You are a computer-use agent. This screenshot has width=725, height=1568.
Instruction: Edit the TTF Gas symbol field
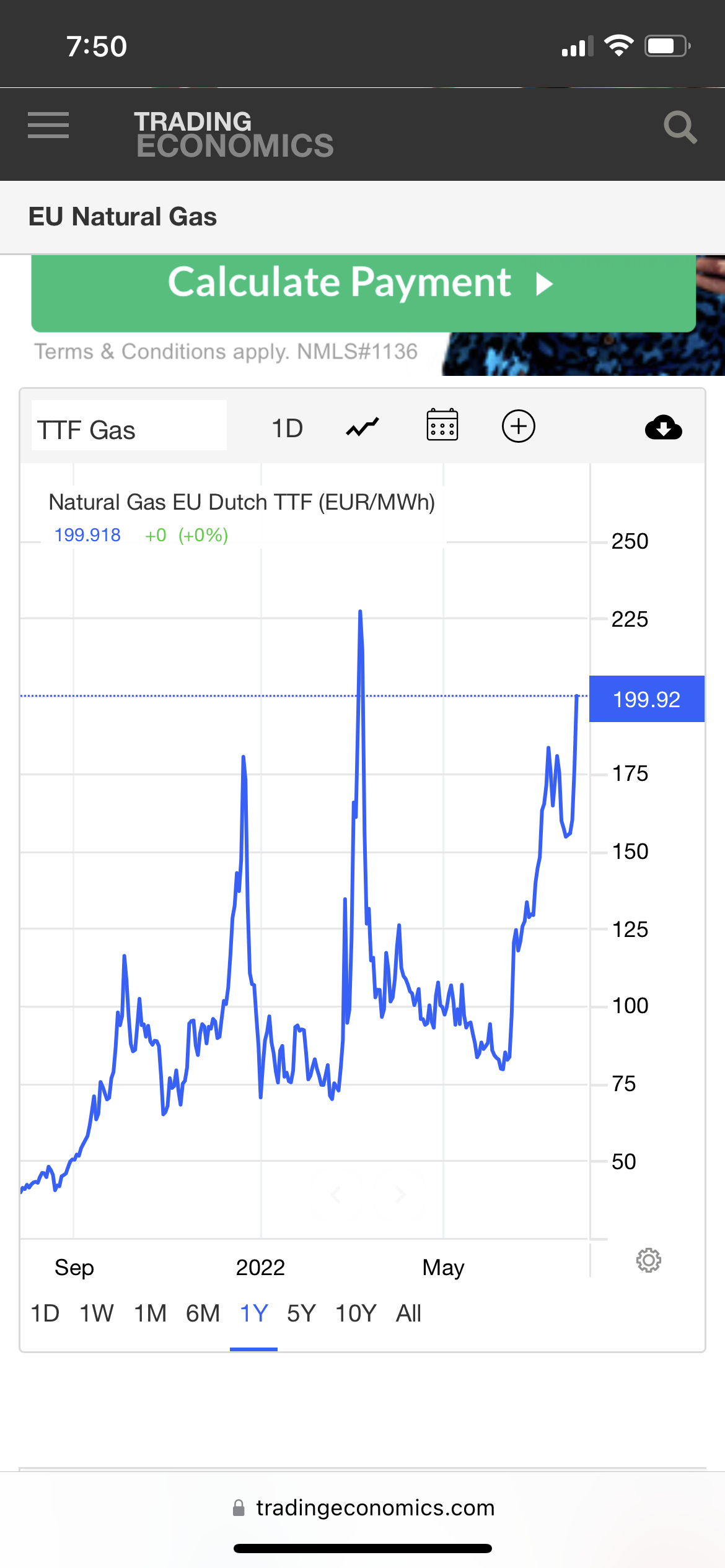pos(129,429)
